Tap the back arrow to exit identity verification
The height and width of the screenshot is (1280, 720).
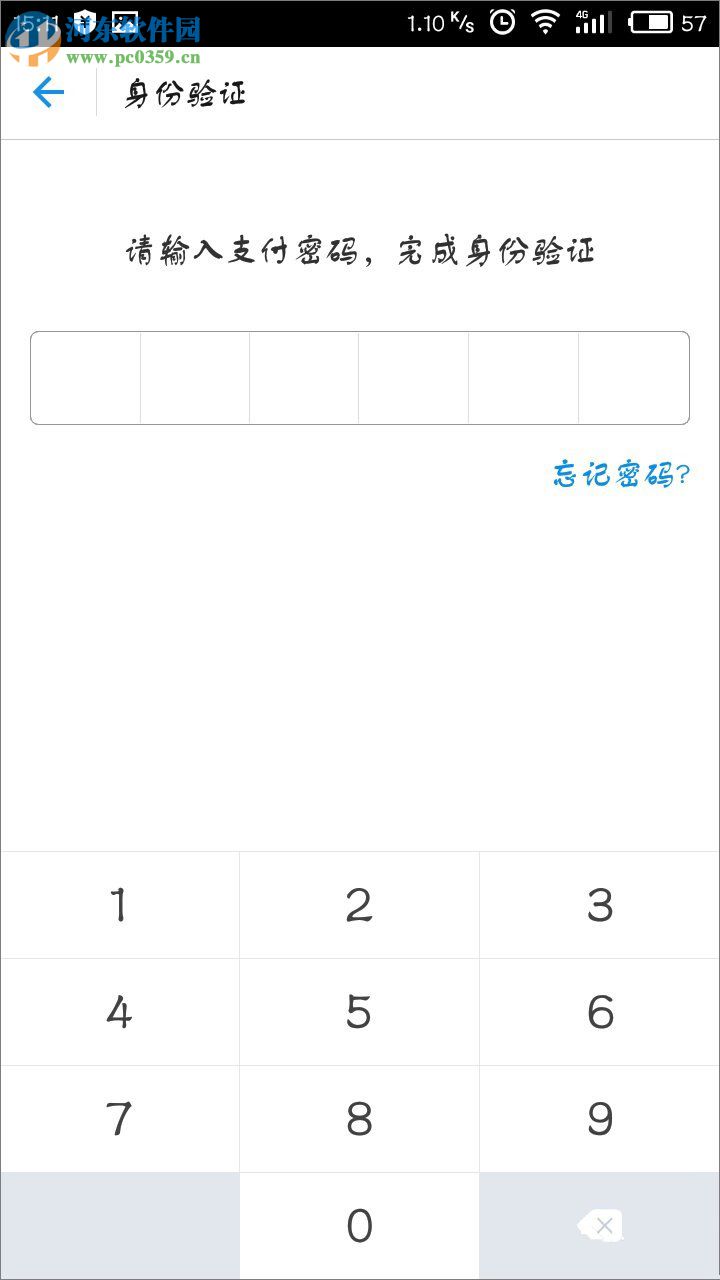coord(47,92)
